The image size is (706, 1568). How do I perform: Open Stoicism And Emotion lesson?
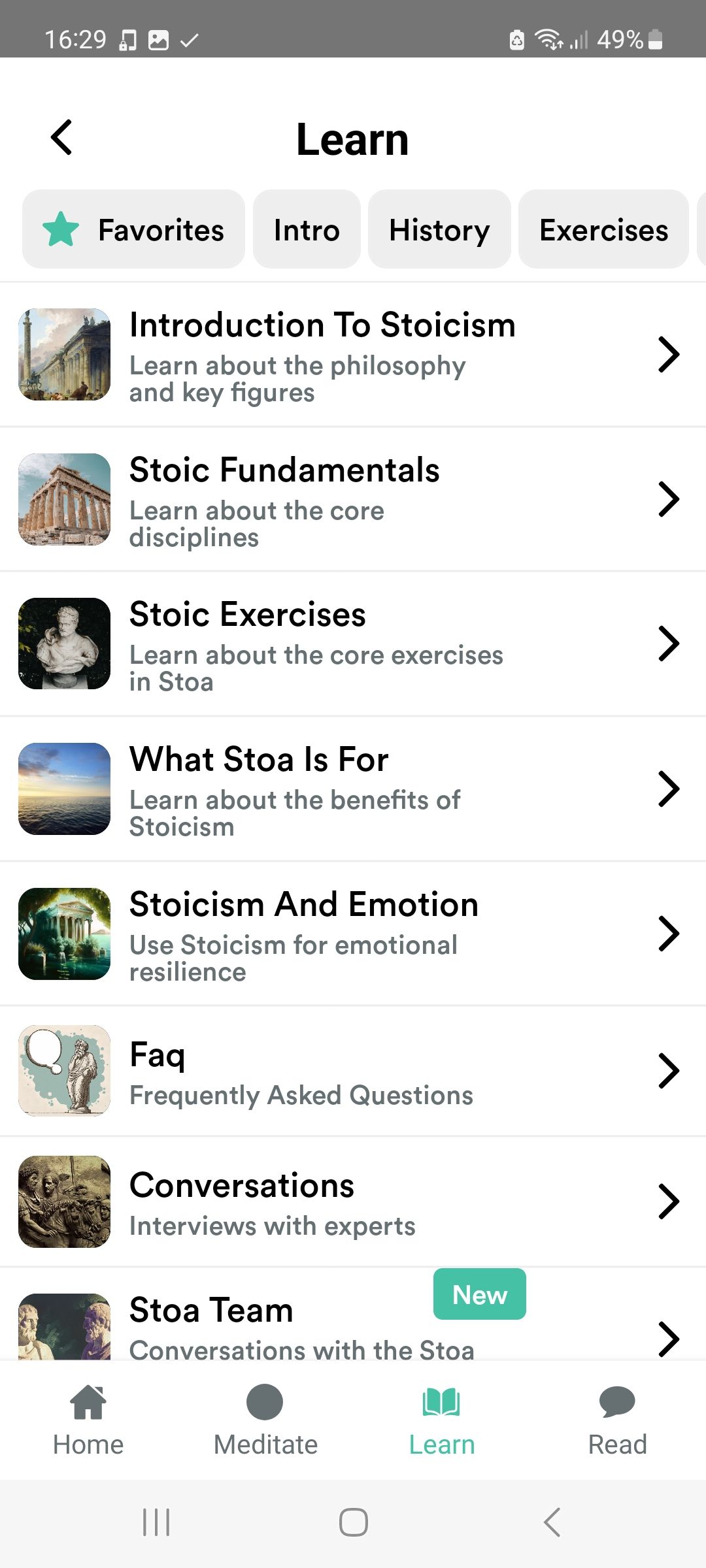tap(353, 933)
